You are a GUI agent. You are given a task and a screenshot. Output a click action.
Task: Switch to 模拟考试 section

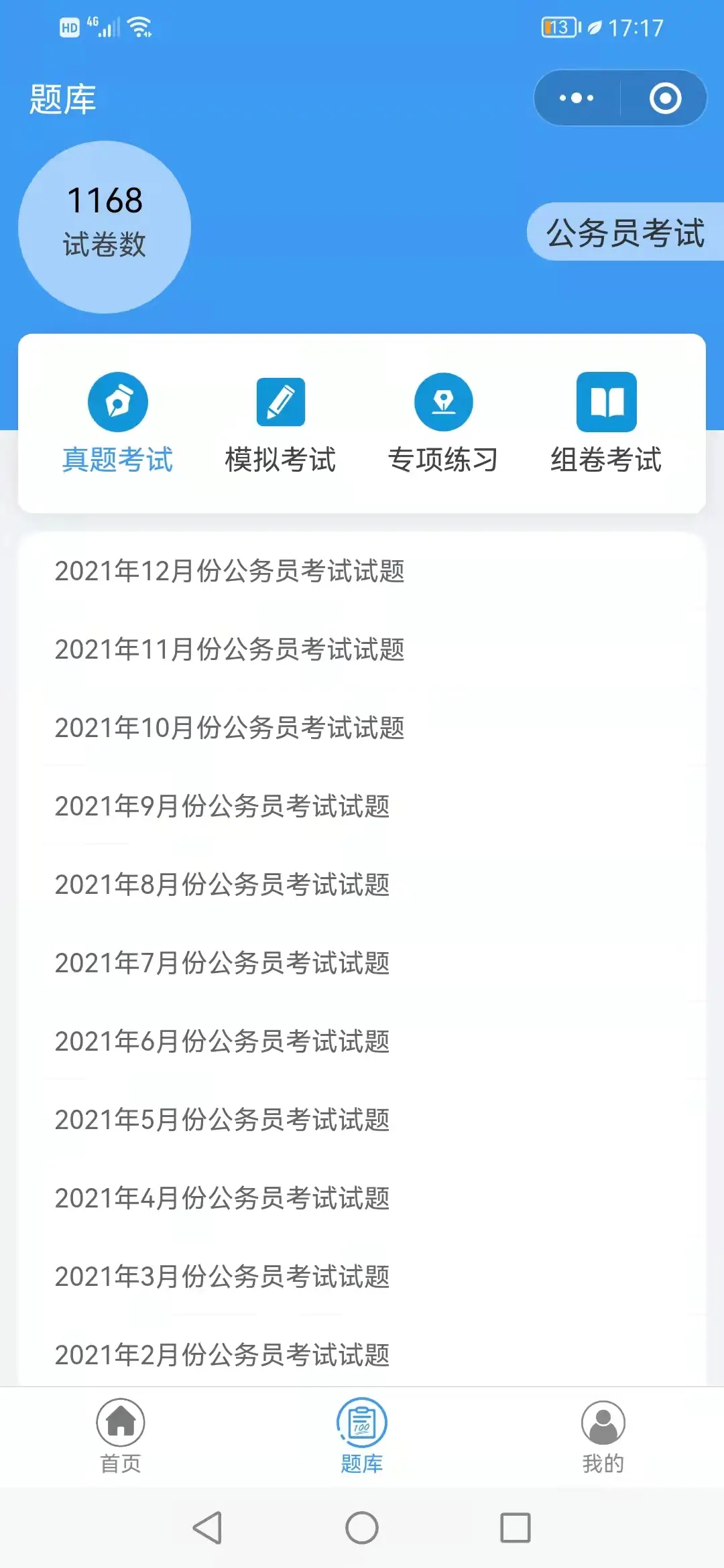pyautogui.click(x=280, y=422)
